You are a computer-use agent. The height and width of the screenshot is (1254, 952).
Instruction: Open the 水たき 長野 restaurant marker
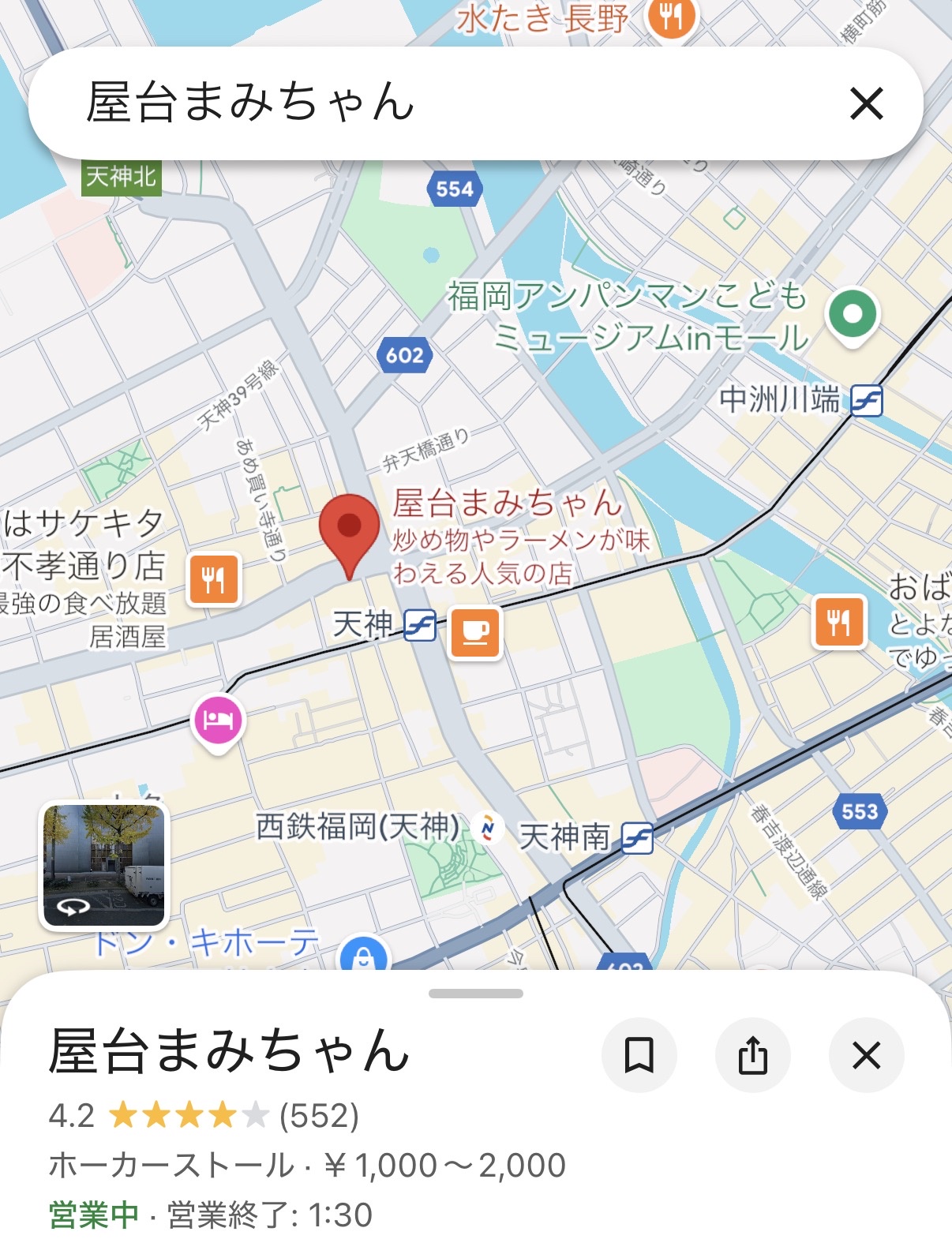coord(671,16)
